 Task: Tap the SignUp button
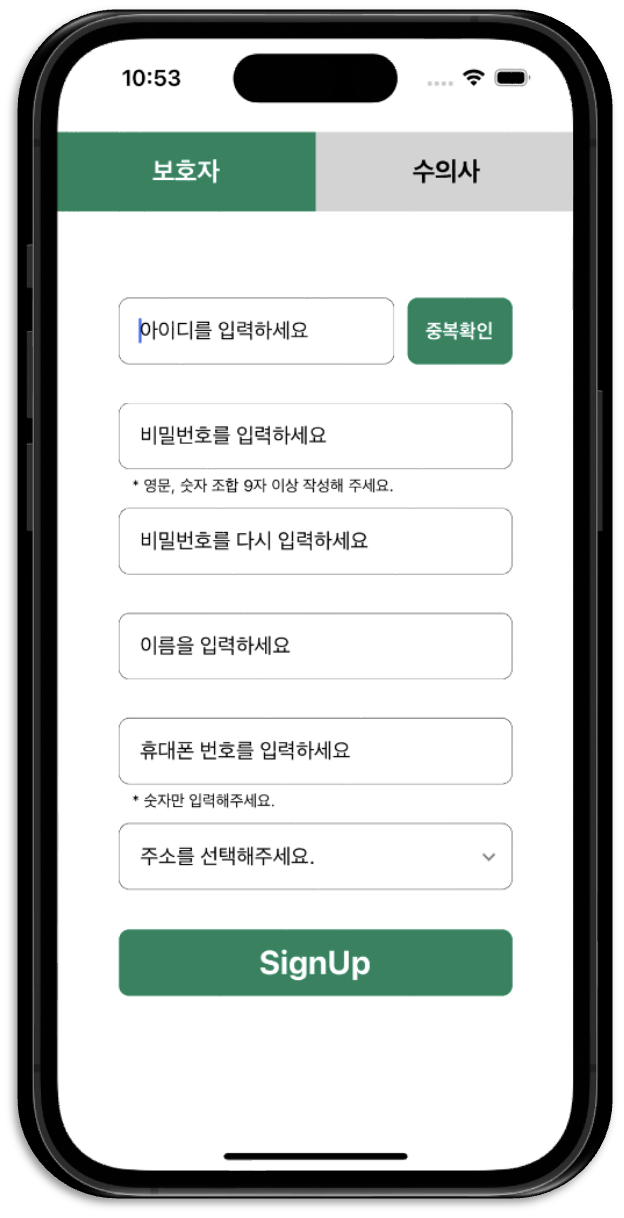[x=315, y=963]
